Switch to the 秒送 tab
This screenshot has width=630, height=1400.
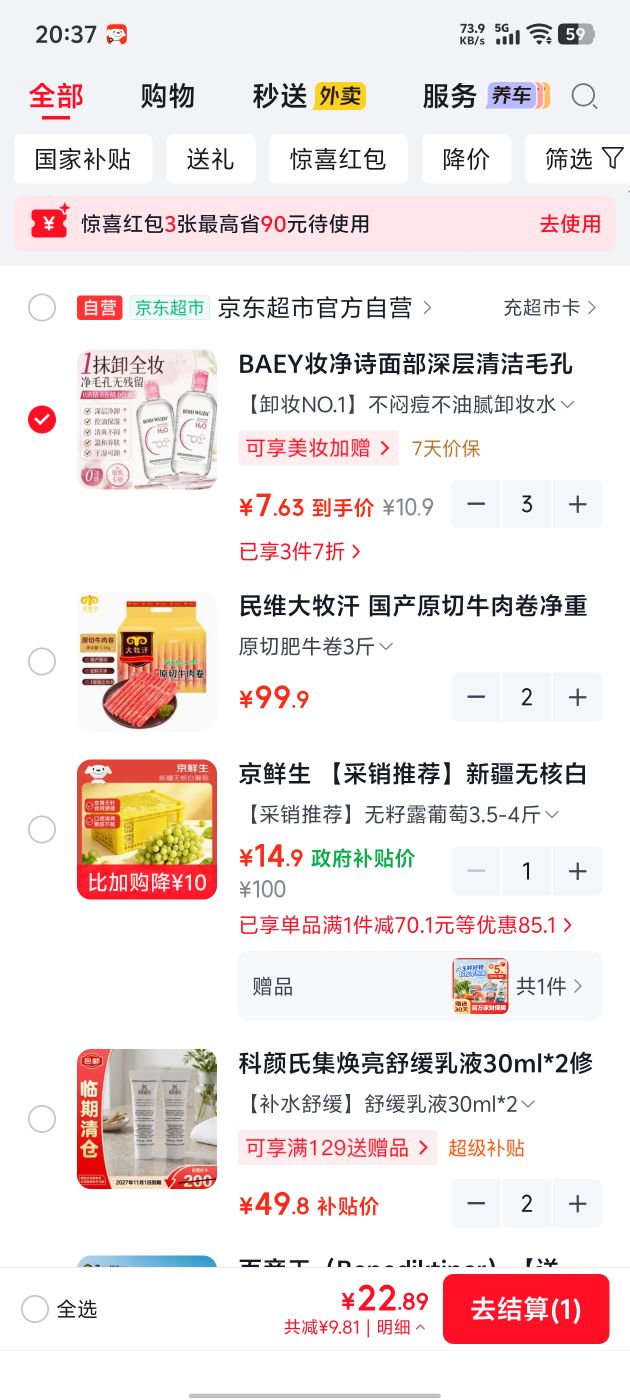coord(279,96)
